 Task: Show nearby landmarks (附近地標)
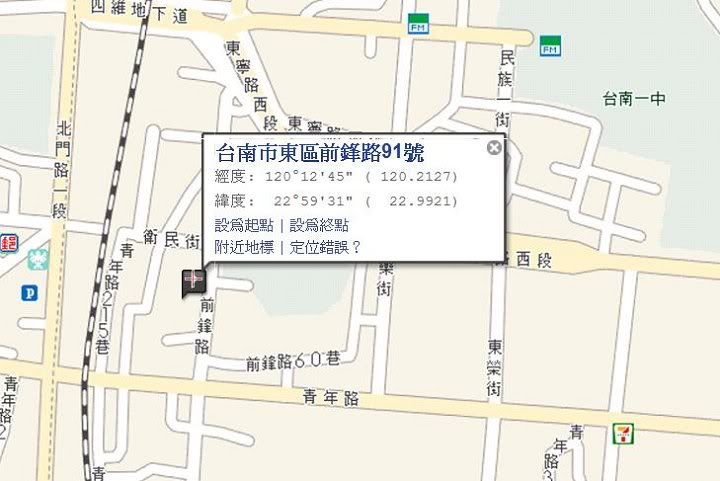tap(244, 246)
